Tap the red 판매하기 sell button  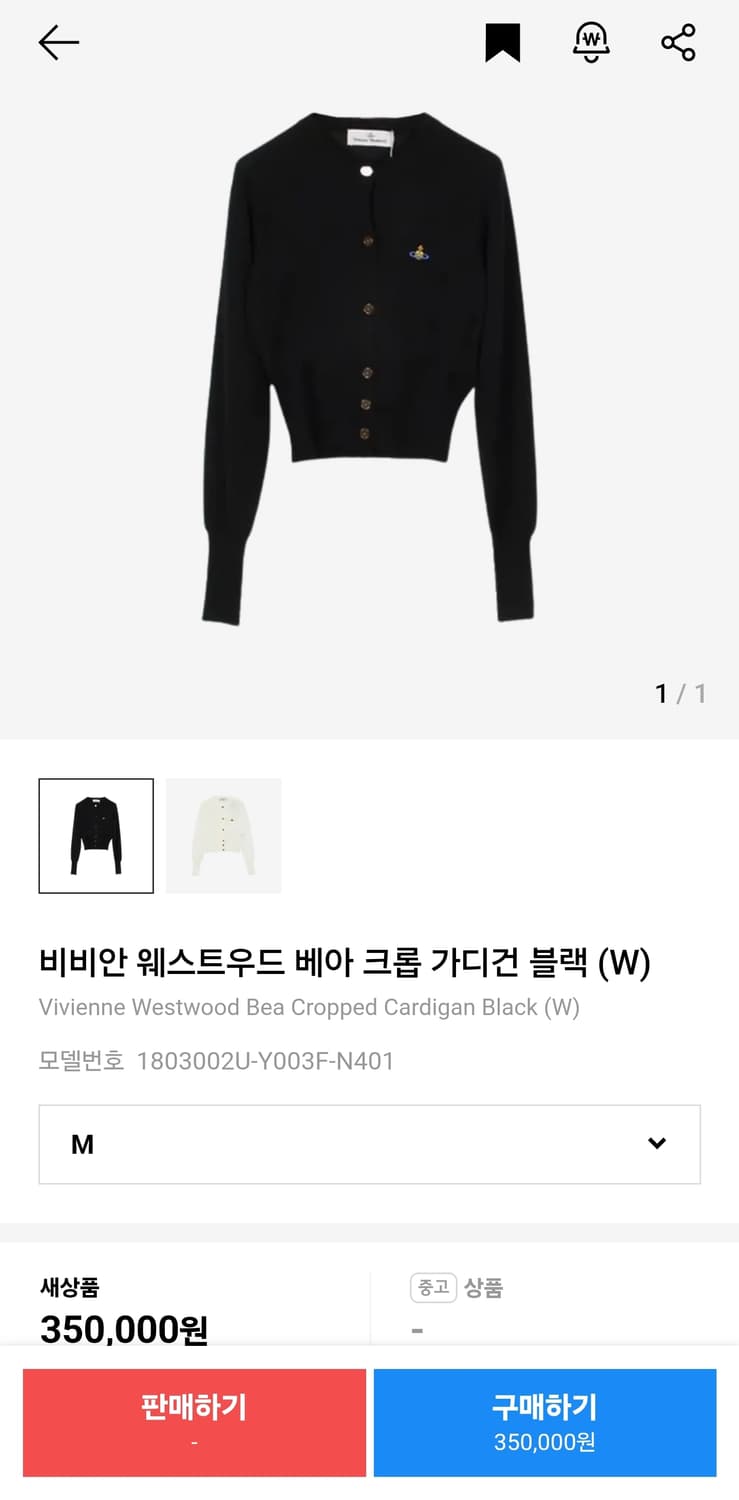194,1422
